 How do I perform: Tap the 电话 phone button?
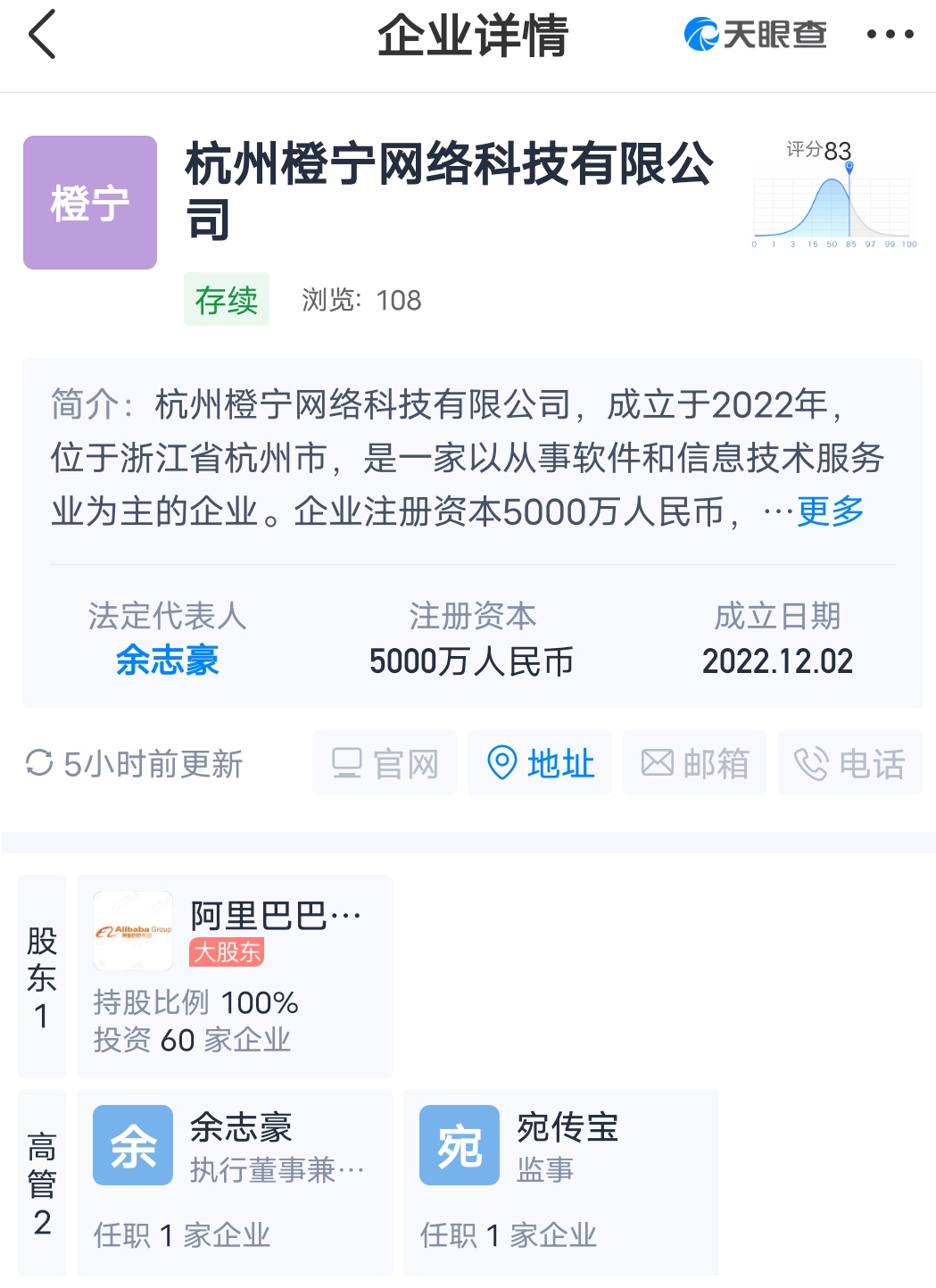(849, 763)
